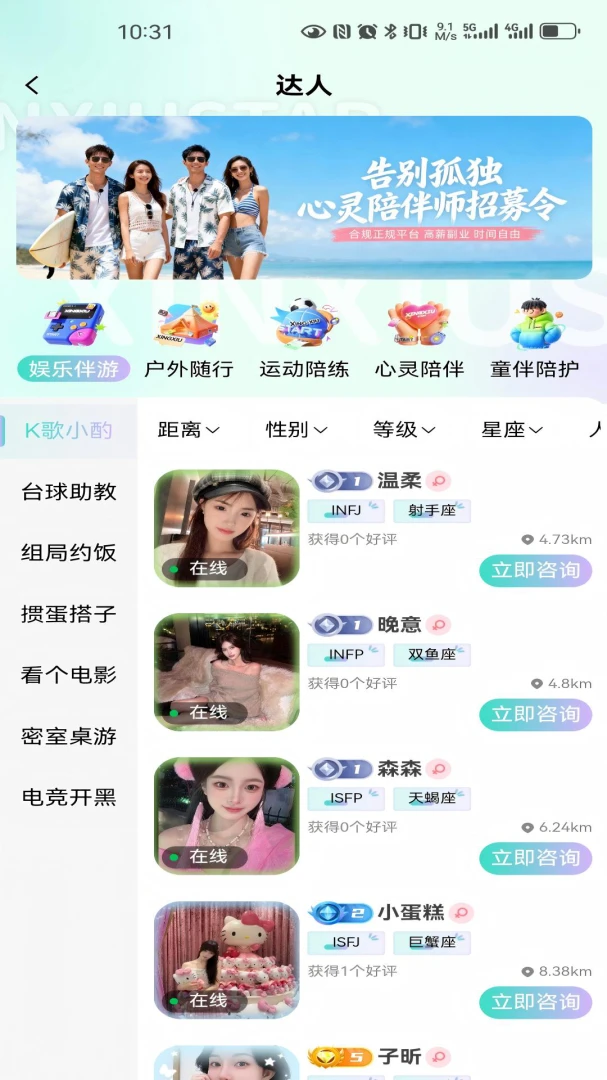Tap 立即咨询 for 小蛋糕
607x1080 pixels.
coord(535,1002)
